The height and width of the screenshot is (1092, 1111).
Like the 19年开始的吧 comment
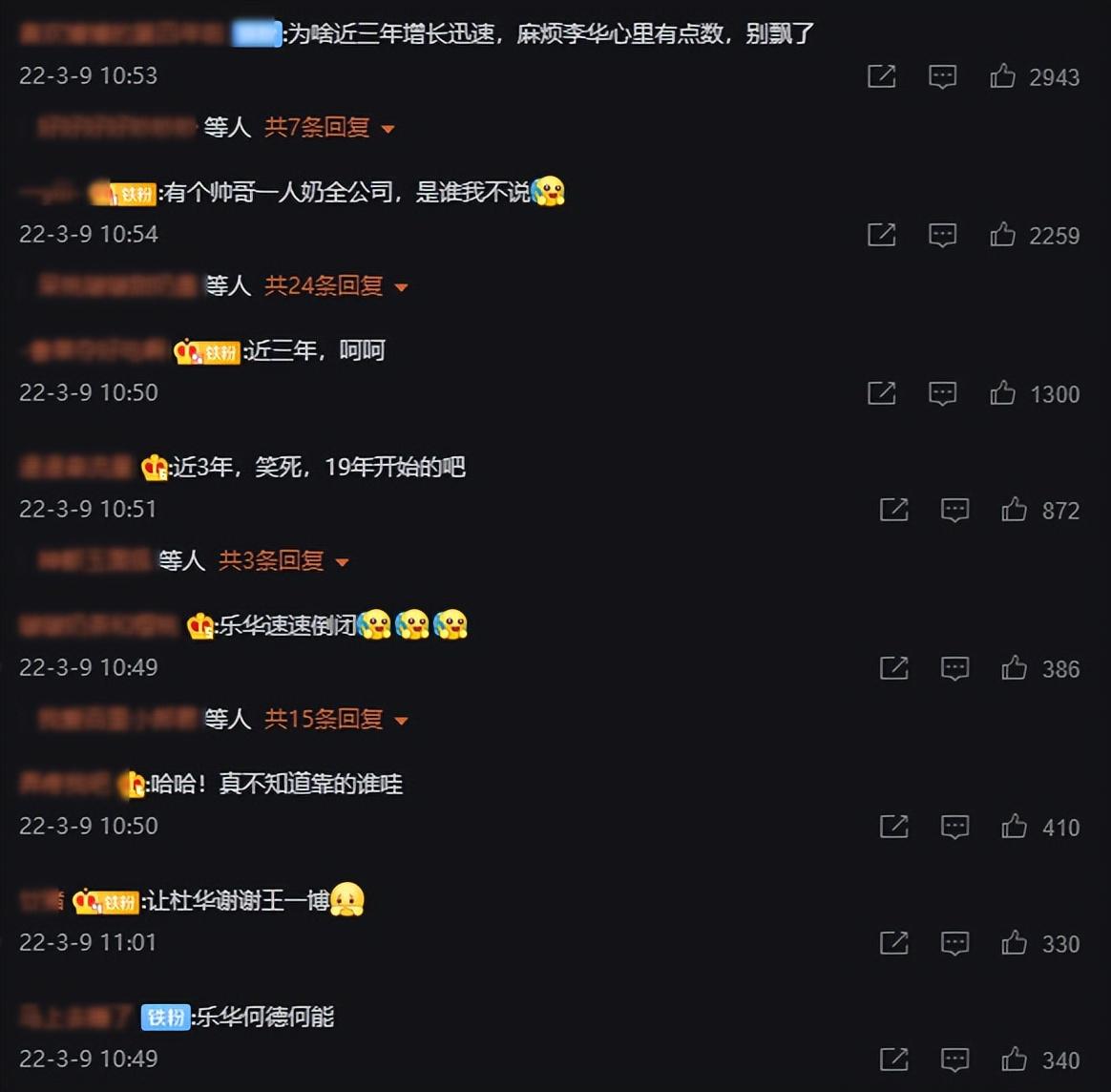point(1014,510)
